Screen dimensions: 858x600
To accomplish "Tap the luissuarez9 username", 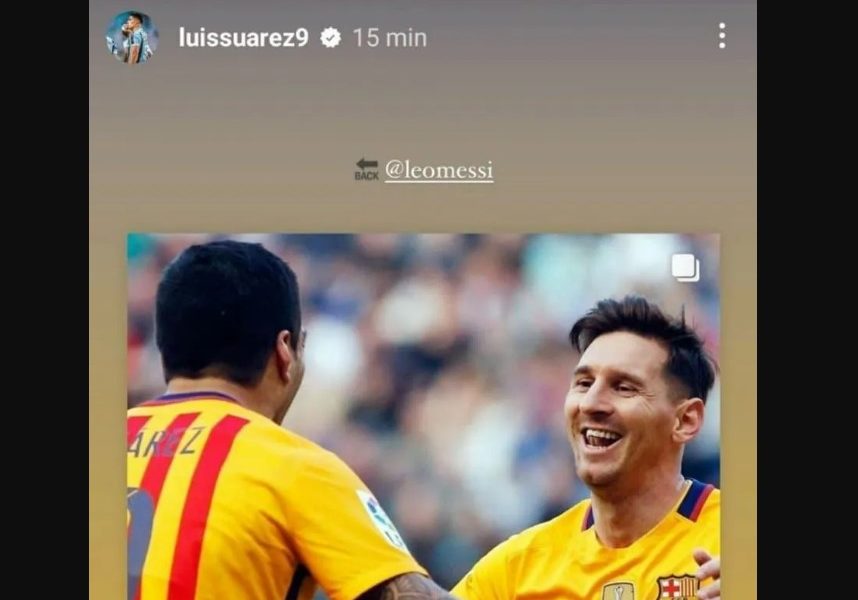I will tap(243, 38).
